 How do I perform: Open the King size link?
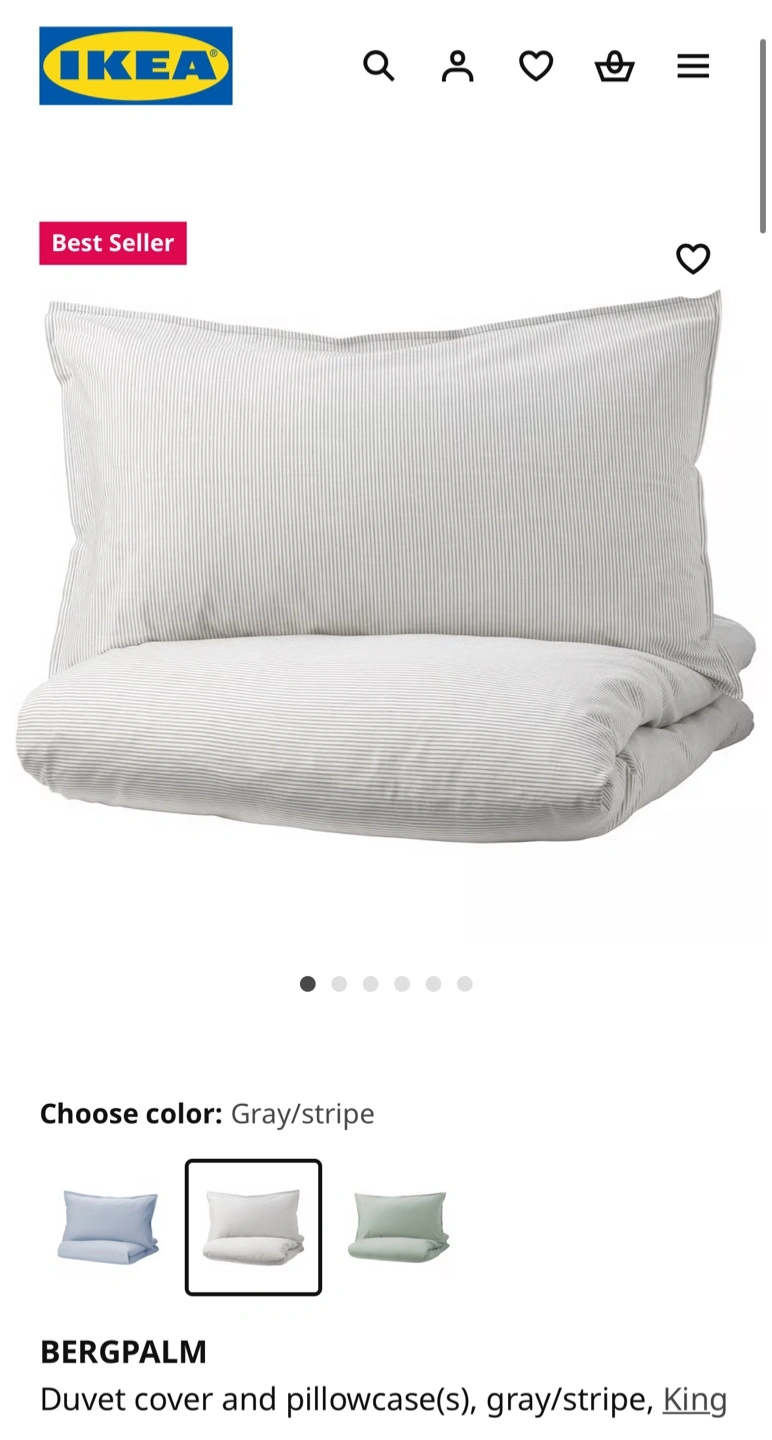tap(694, 1399)
